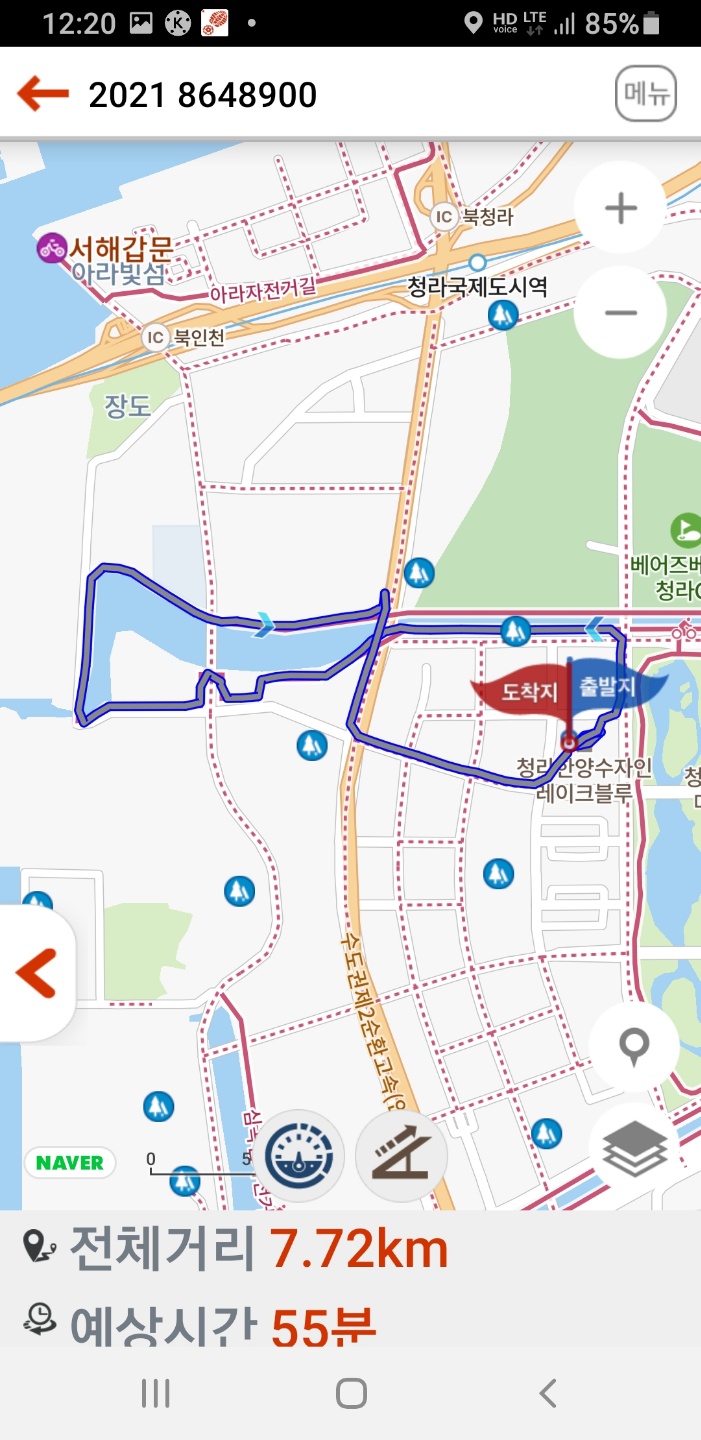Open the map layers selector
The width and height of the screenshot is (701, 1440).
[x=634, y=1148]
